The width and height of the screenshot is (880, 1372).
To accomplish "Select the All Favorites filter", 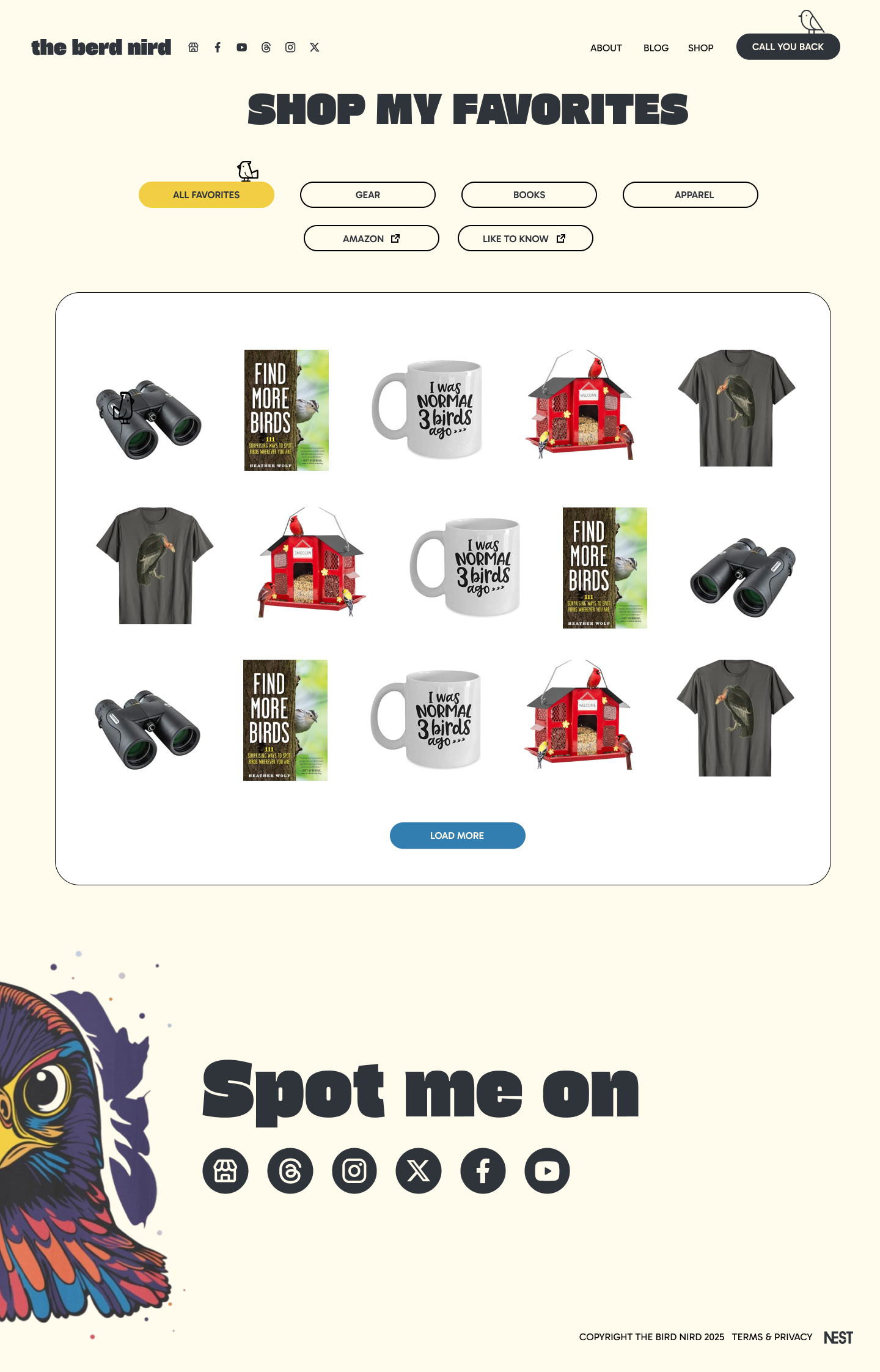I will pos(206,194).
